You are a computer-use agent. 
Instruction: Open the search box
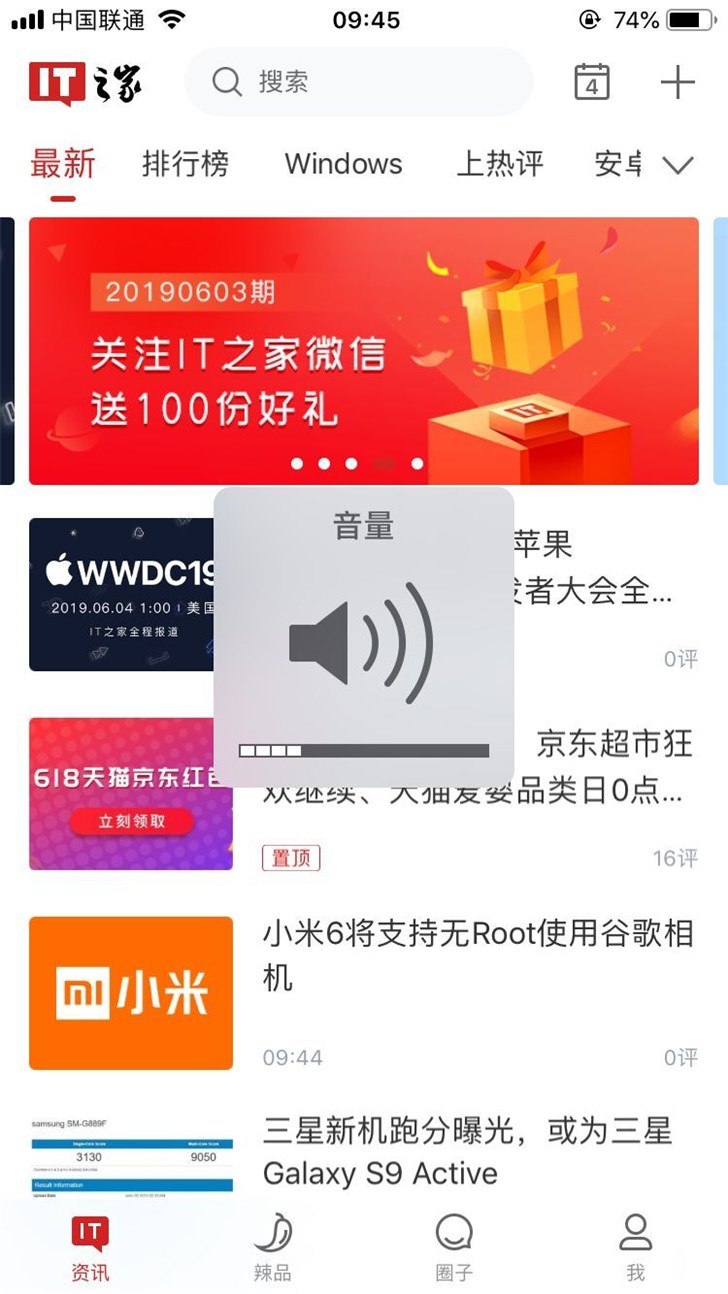click(360, 82)
